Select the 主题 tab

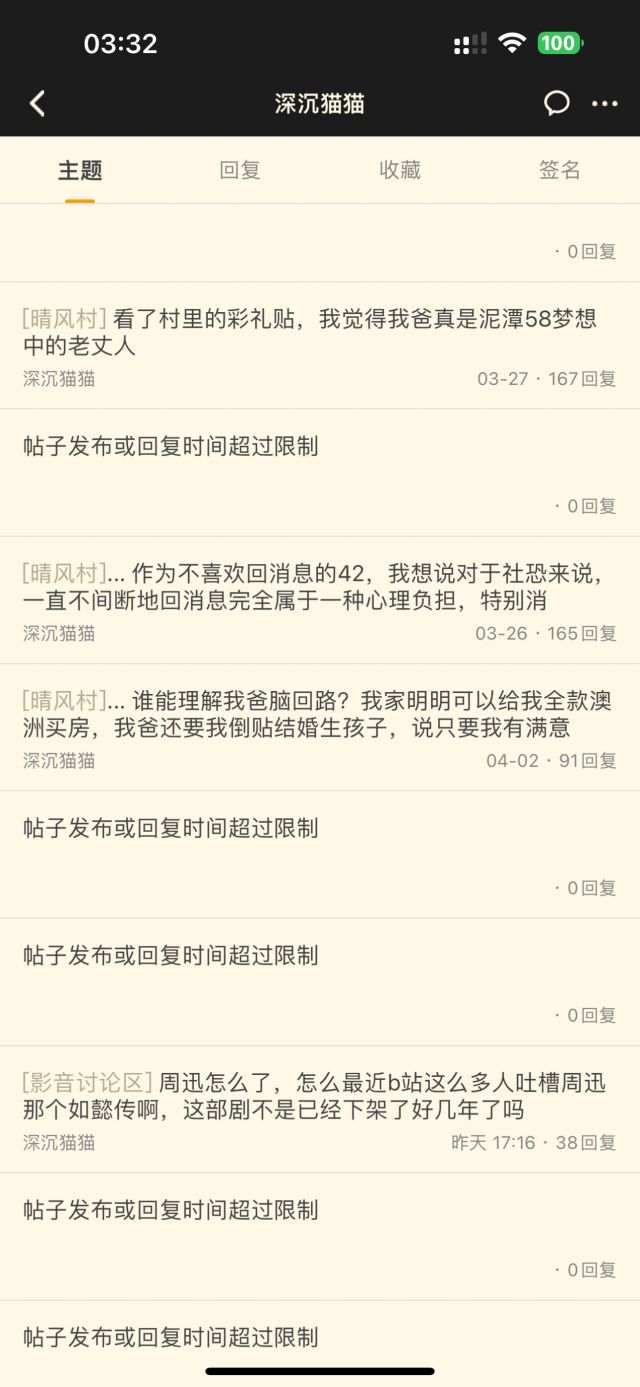(x=80, y=170)
